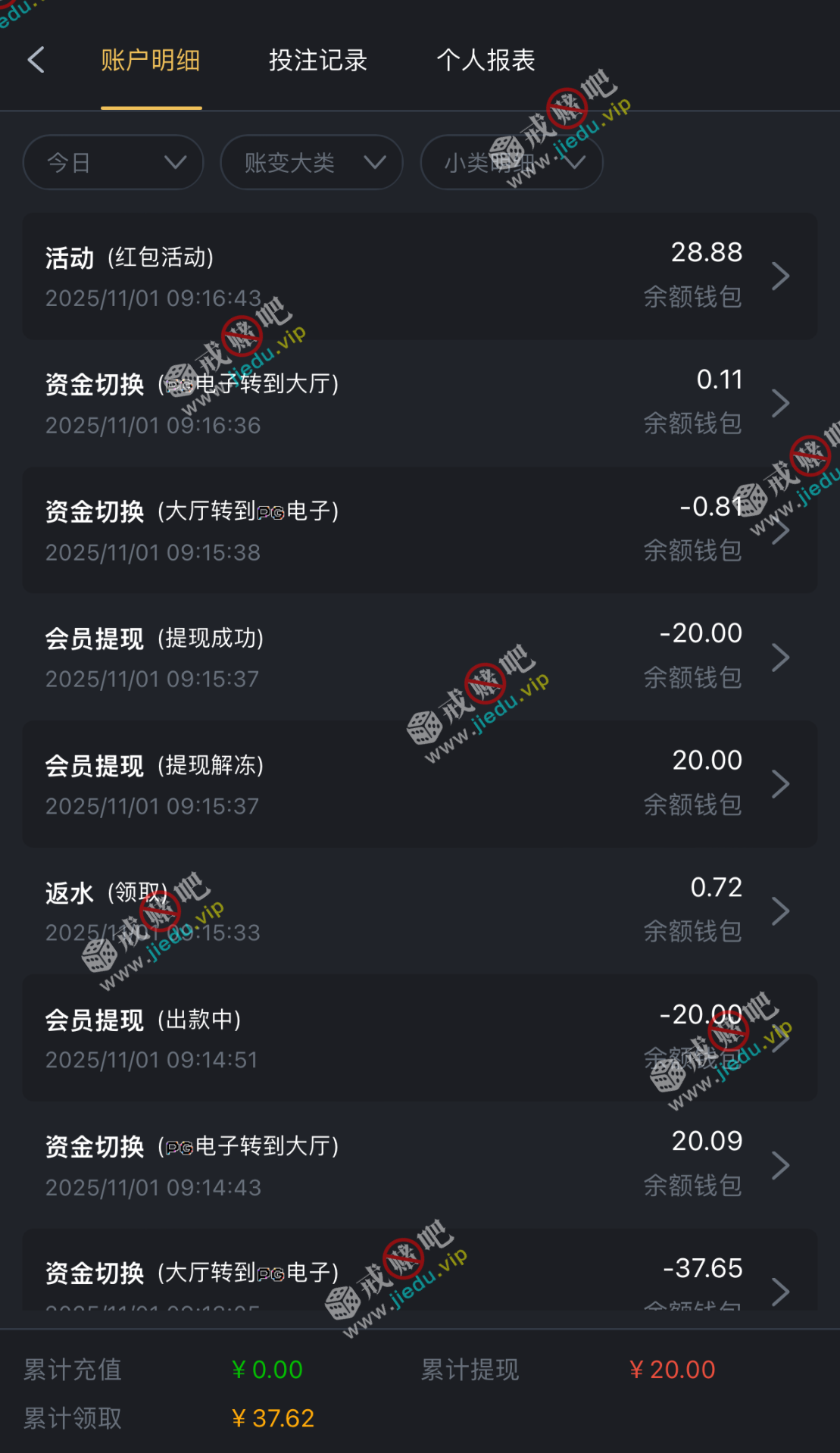Image resolution: width=840 pixels, height=1453 pixels.
Task: Expand the 今日 date dropdown
Action: tap(114, 162)
